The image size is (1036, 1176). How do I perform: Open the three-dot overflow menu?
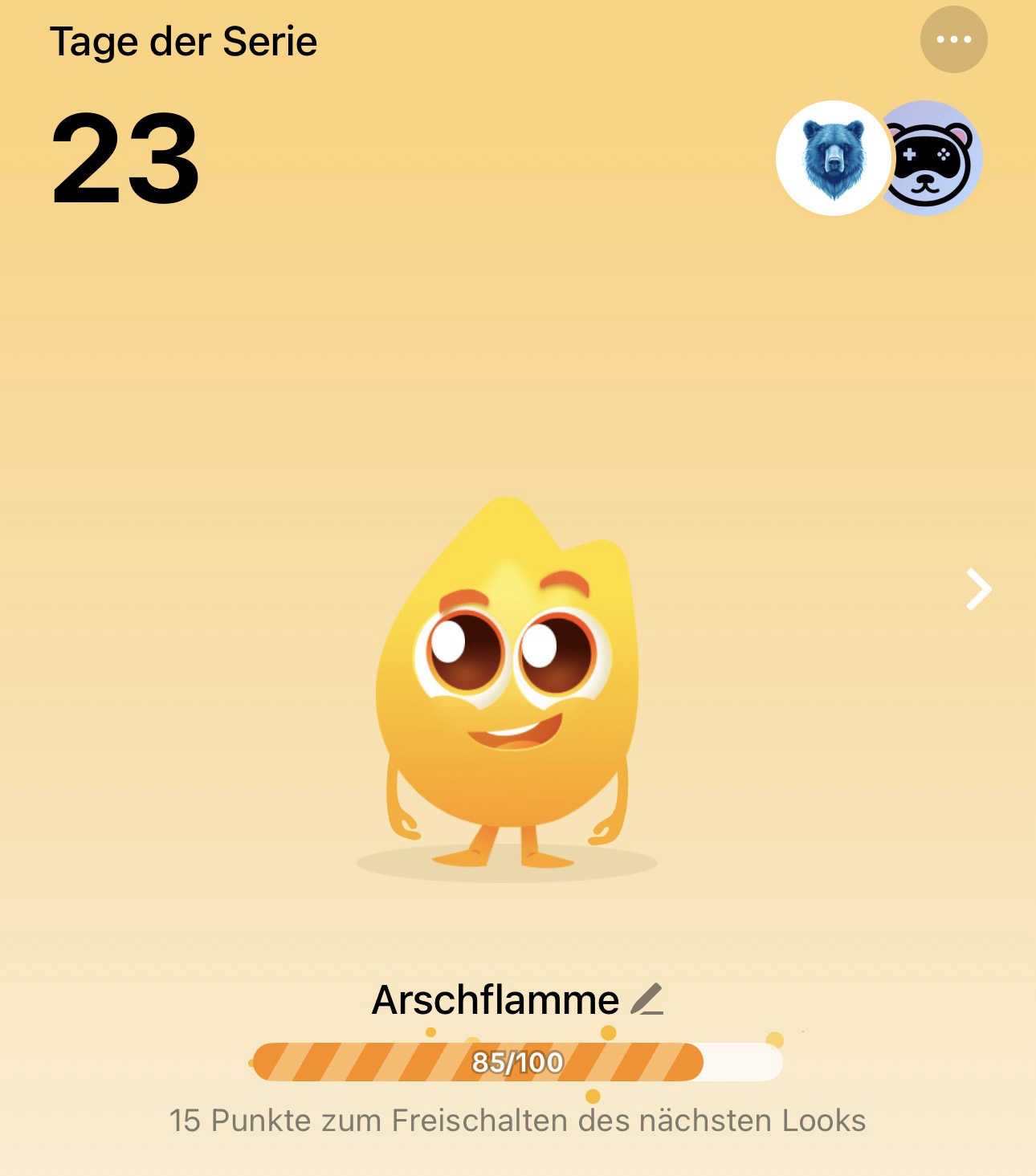coord(953,39)
